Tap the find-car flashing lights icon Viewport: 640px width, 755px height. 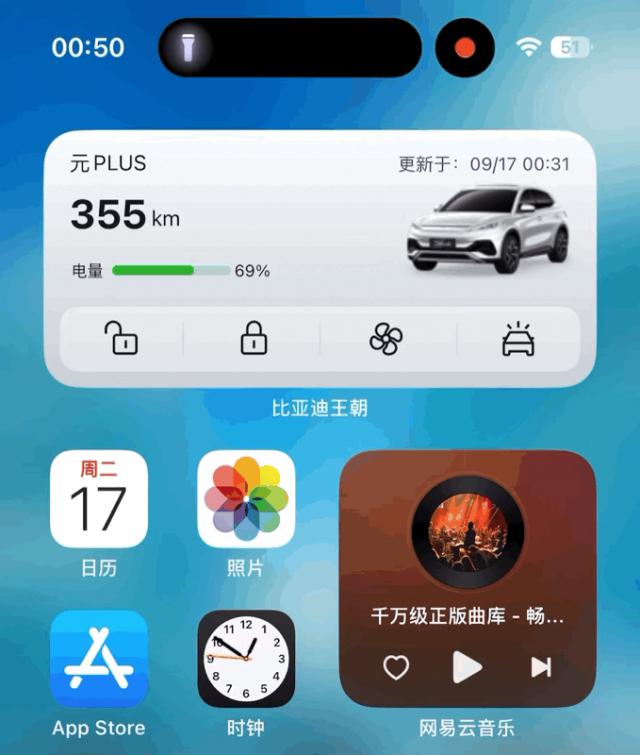(x=518, y=340)
